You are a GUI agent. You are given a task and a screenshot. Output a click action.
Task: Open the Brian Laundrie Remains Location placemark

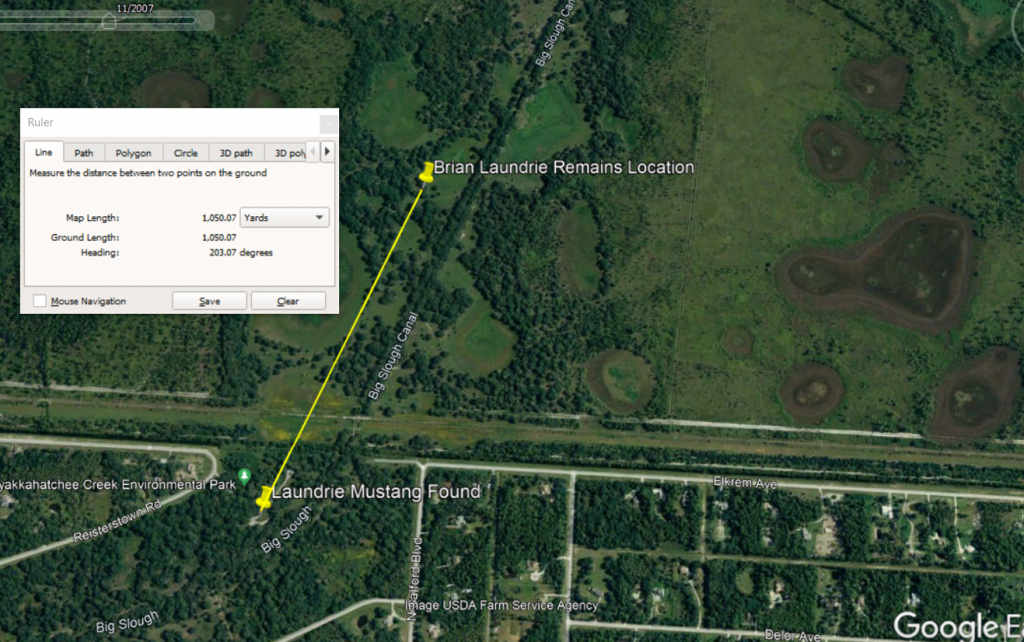point(426,172)
